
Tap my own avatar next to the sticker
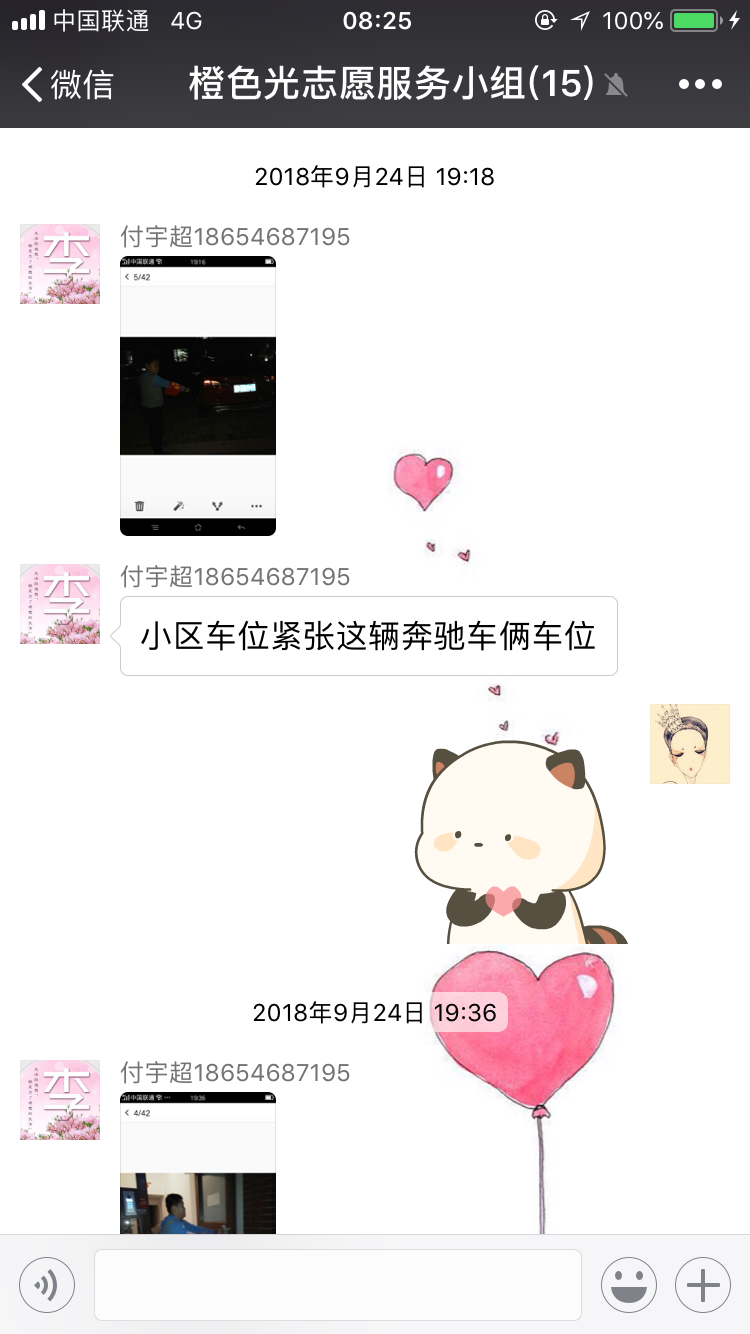coord(690,744)
